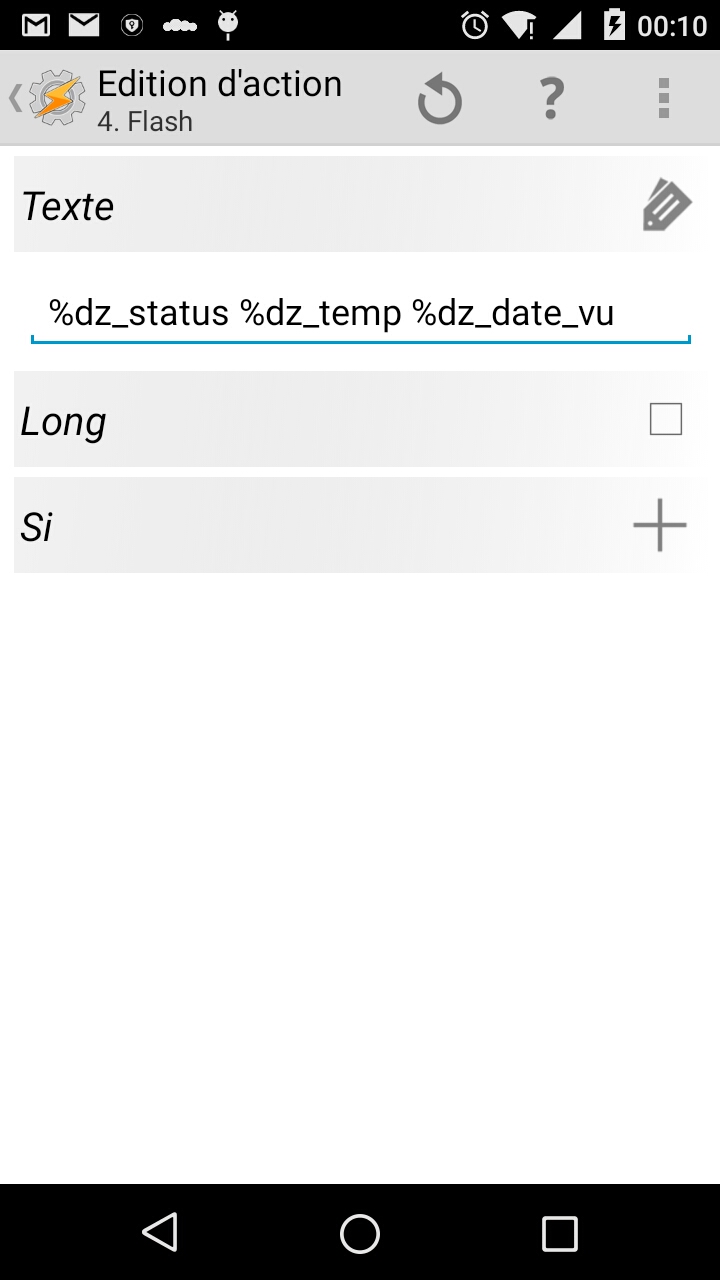Go to the home screen
This screenshot has width=720, height=1280.
pyautogui.click(x=360, y=1233)
